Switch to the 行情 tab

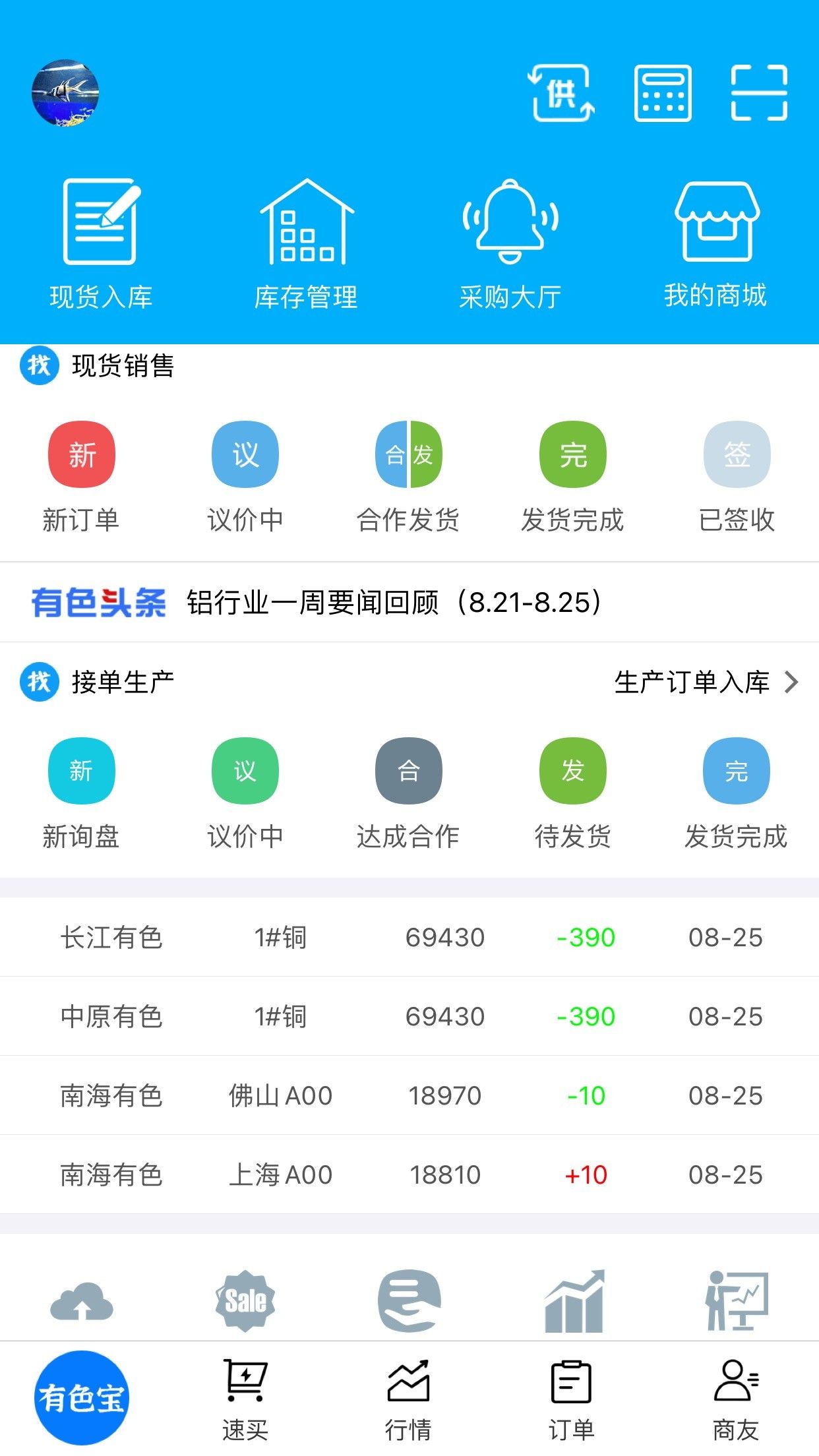(408, 1399)
